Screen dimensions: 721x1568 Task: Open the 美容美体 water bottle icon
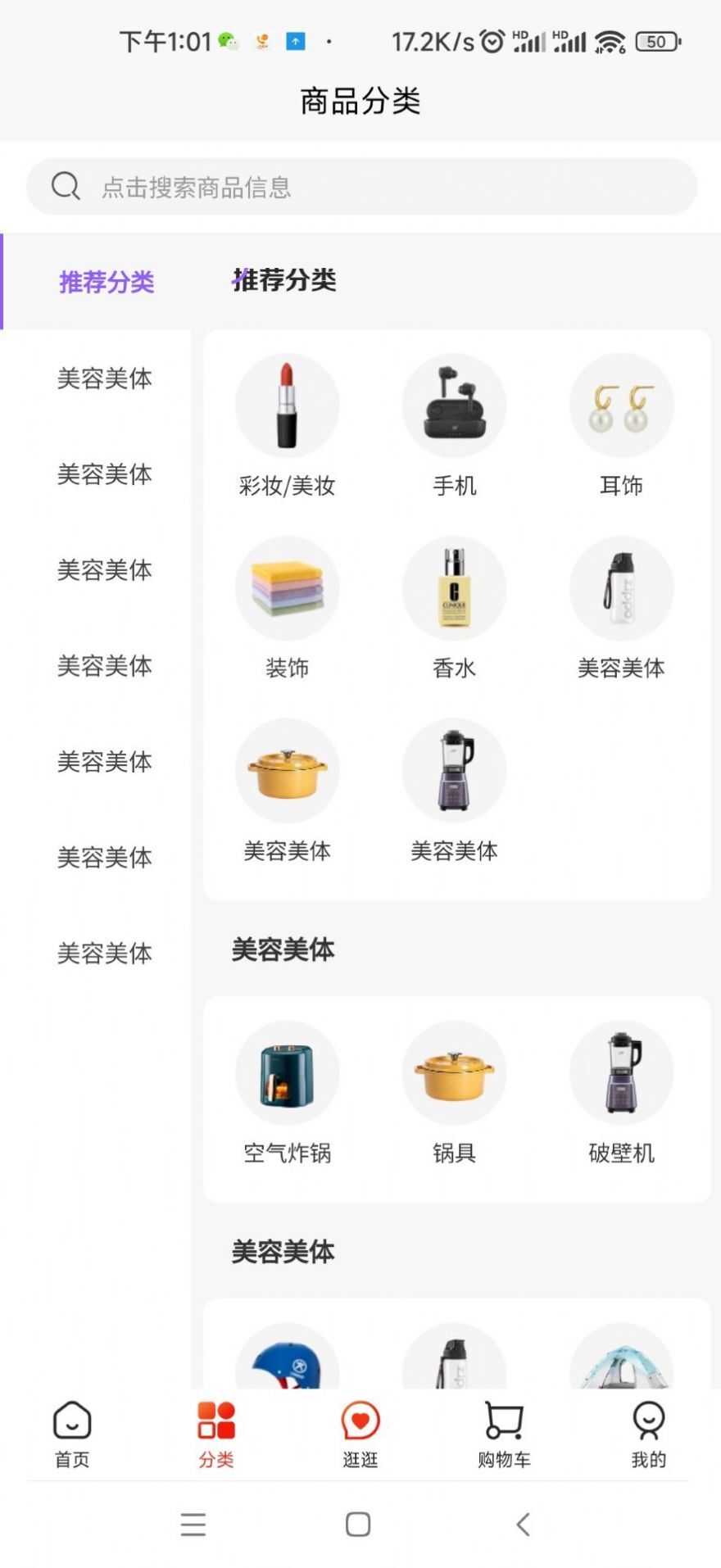621,588
